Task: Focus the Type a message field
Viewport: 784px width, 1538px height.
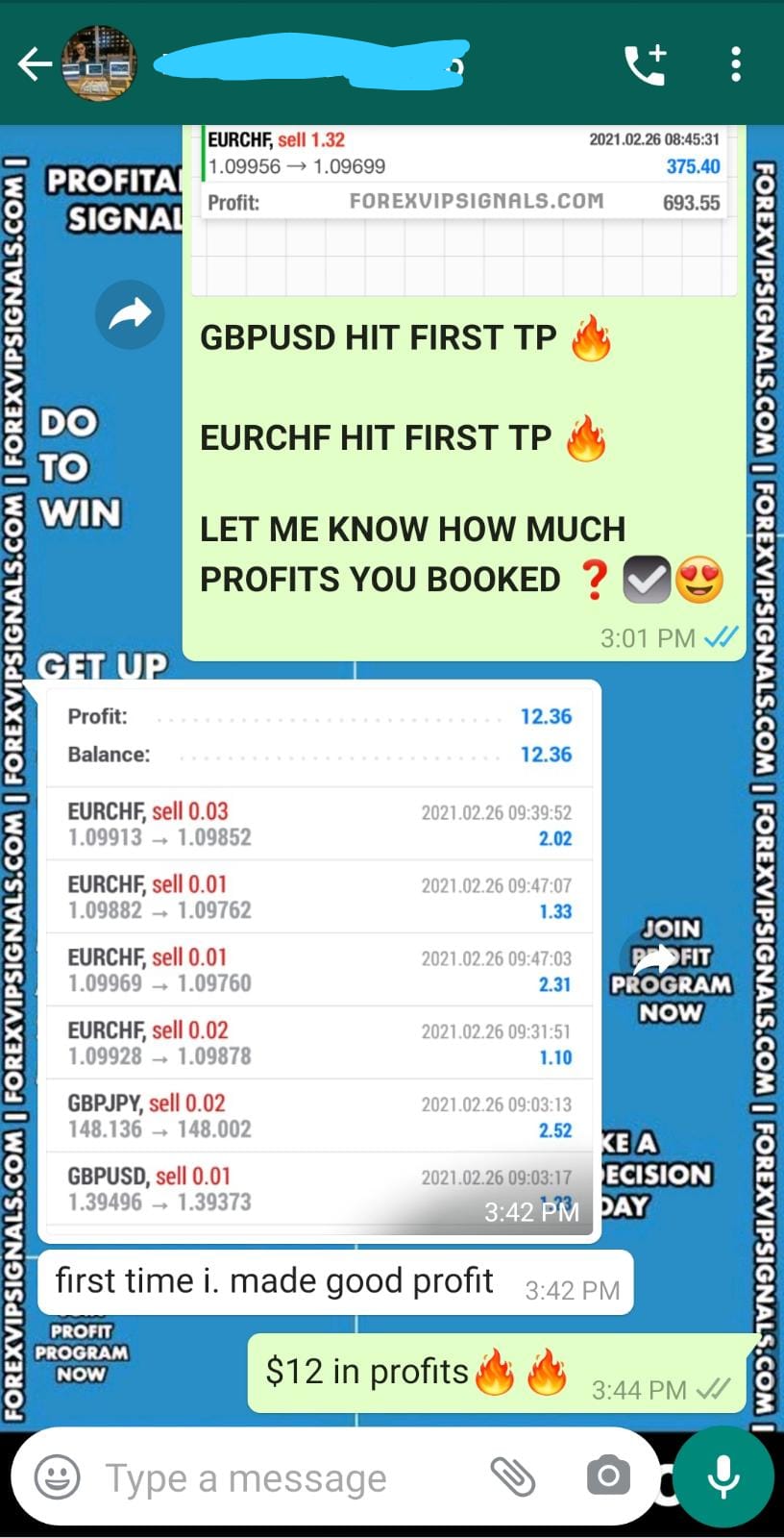Action: [x=279, y=1477]
